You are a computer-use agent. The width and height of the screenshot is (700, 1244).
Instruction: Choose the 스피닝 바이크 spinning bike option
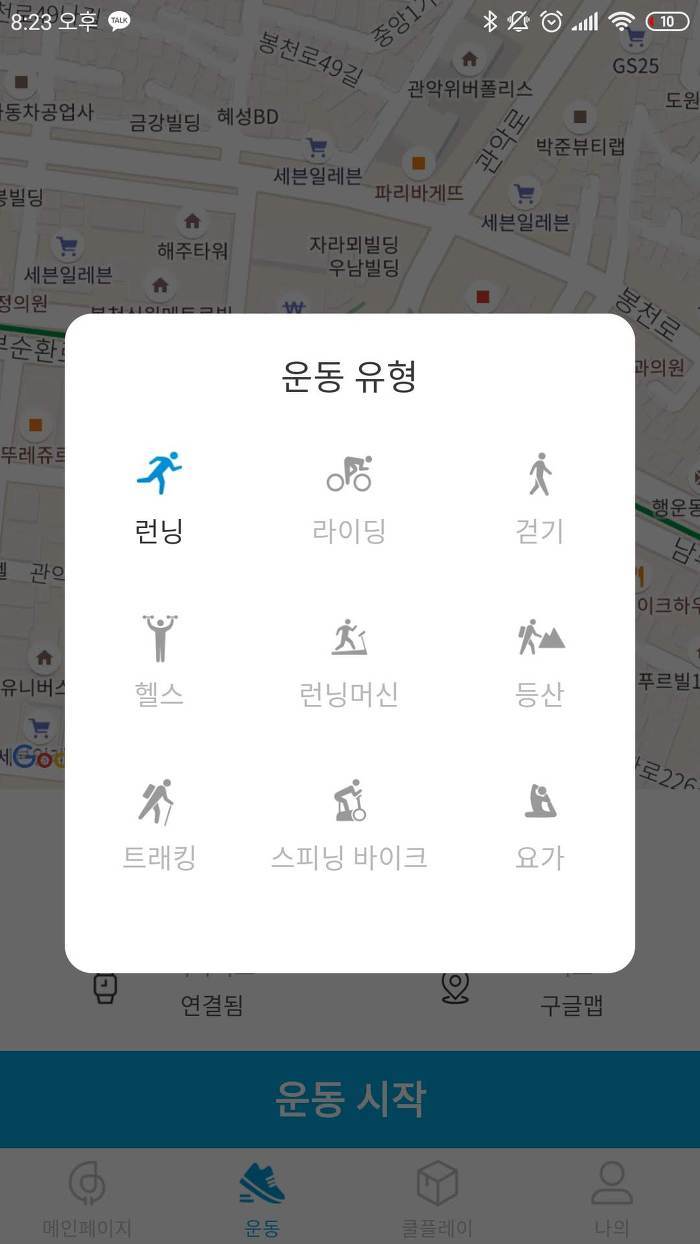(x=349, y=824)
